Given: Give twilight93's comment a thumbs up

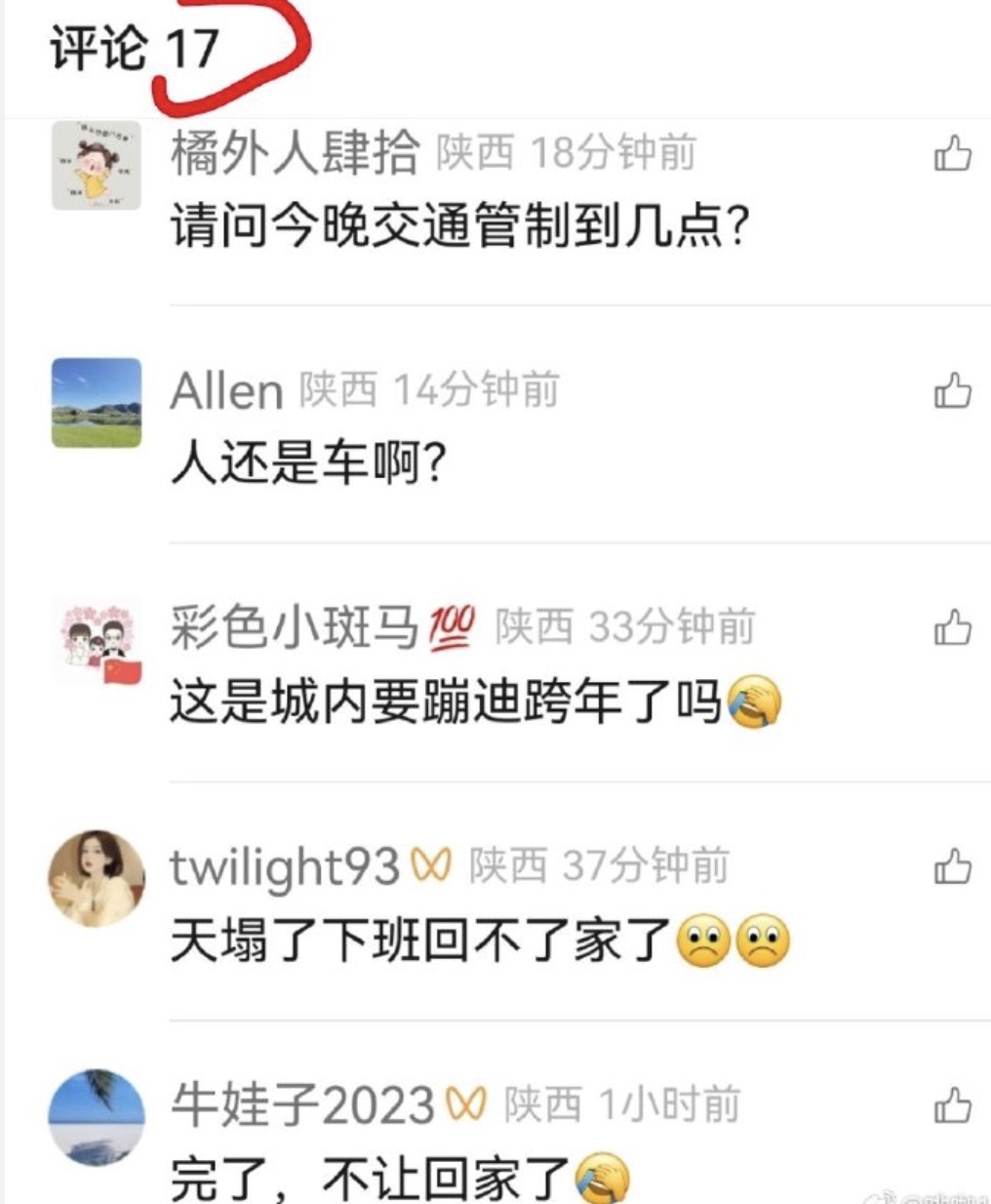Looking at the screenshot, I should point(952,866).
